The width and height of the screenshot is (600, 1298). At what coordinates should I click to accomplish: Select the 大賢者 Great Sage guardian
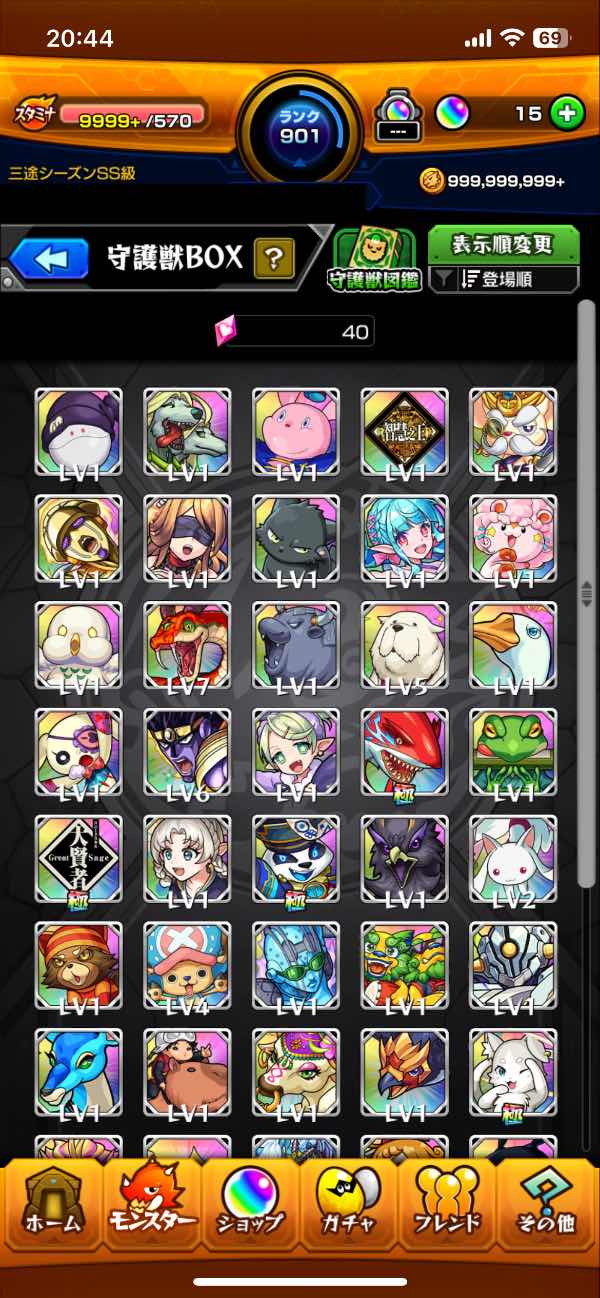click(79, 859)
